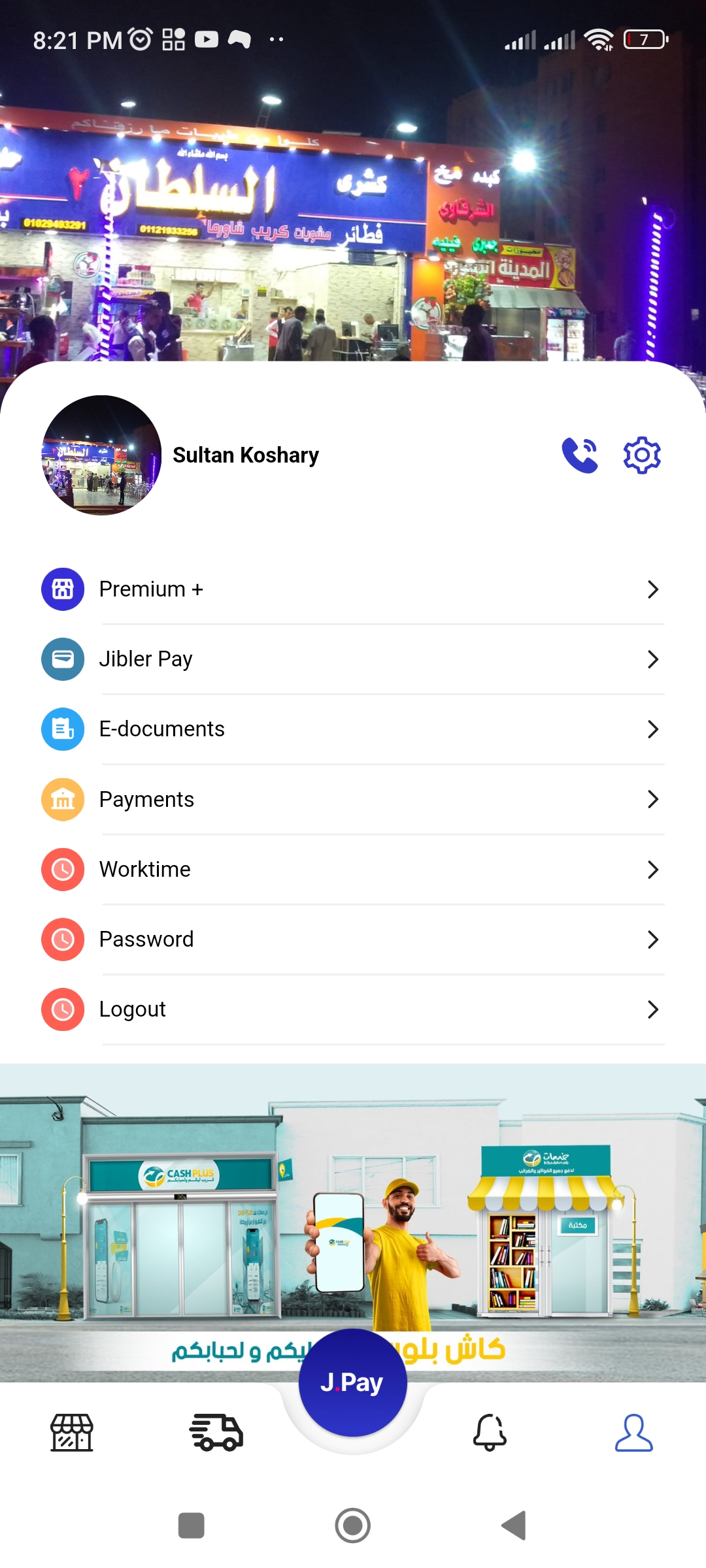
Task: Open the notifications bell tab
Action: (490, 1433)
